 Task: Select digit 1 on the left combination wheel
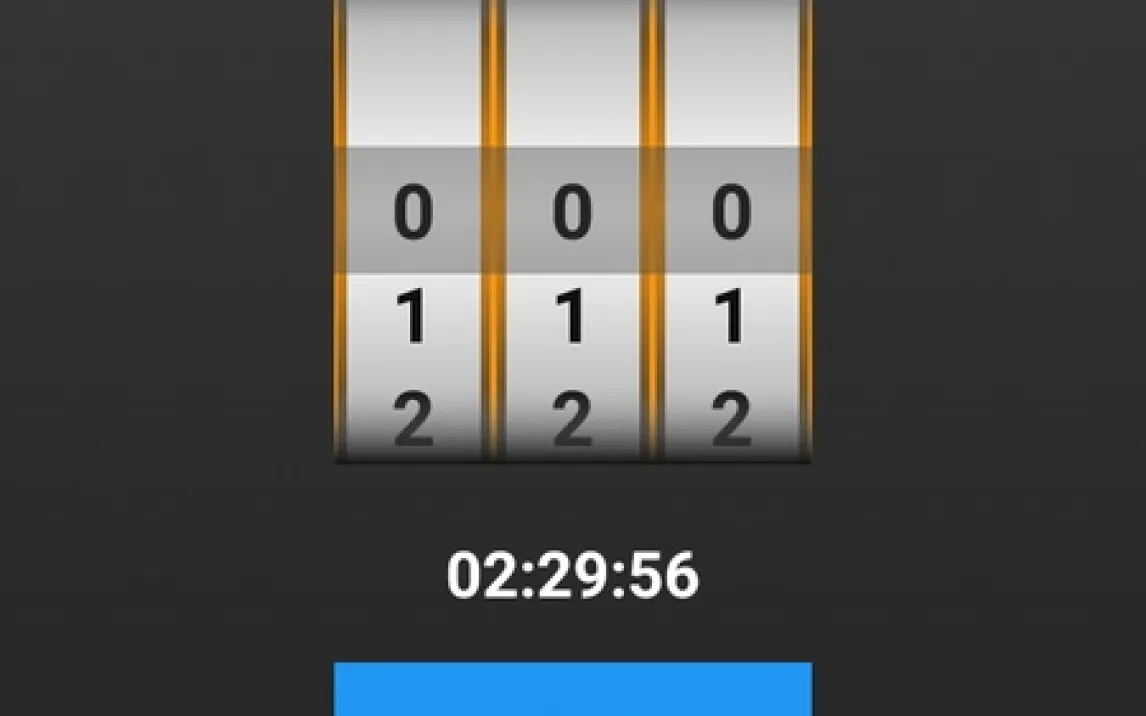[x=411, y=319]
